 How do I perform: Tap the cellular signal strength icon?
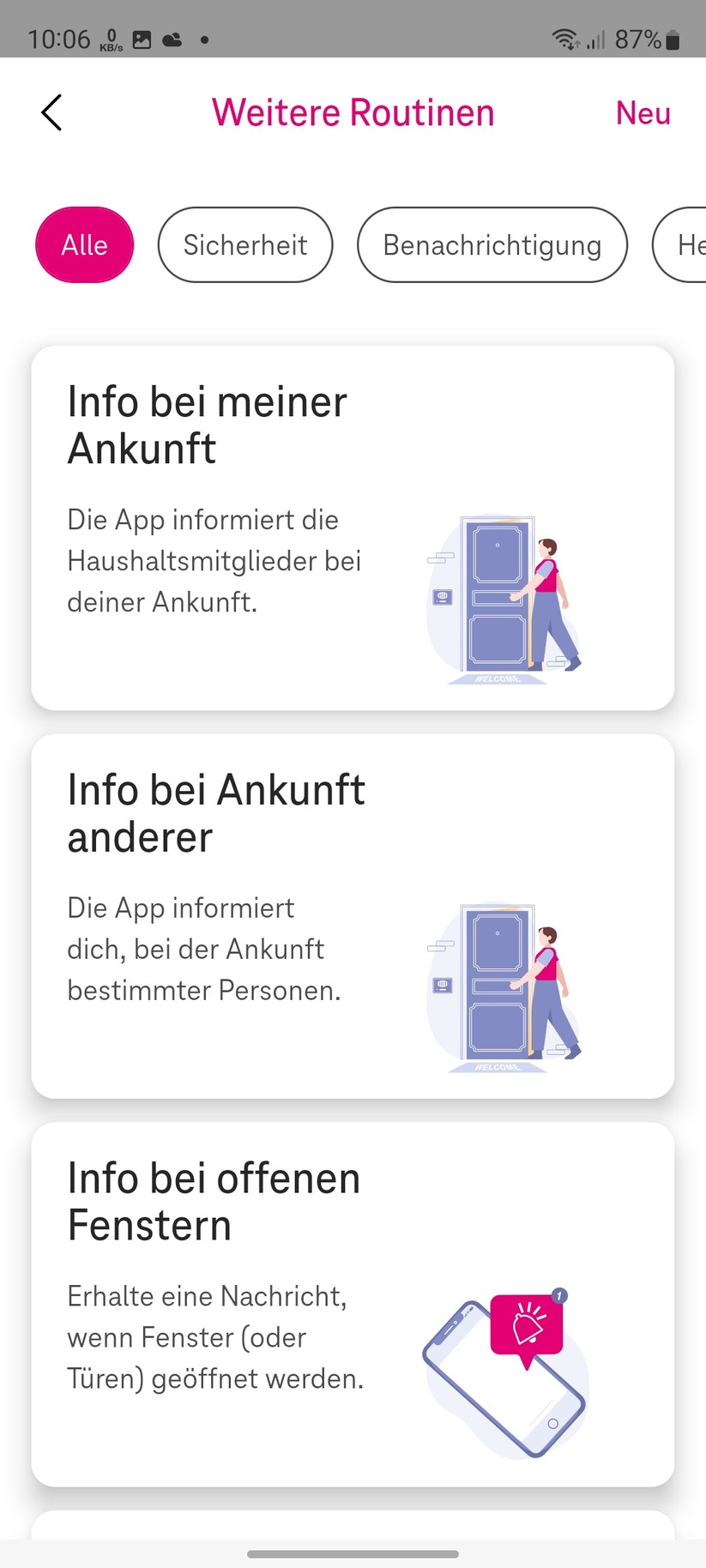(x=596, y=38)
